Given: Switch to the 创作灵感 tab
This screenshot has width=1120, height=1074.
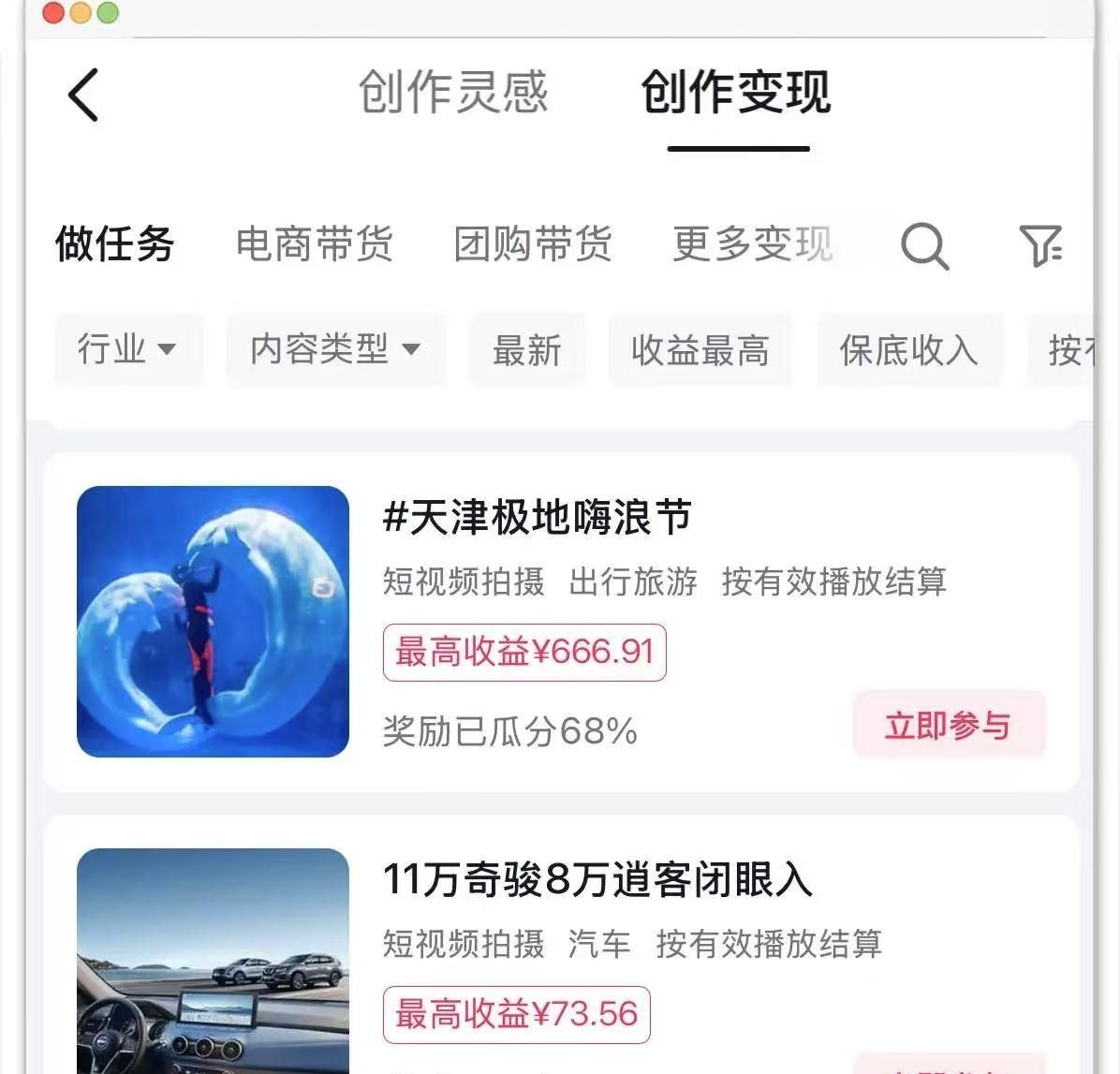Looking at the screenshot, I should coord(453,93).
